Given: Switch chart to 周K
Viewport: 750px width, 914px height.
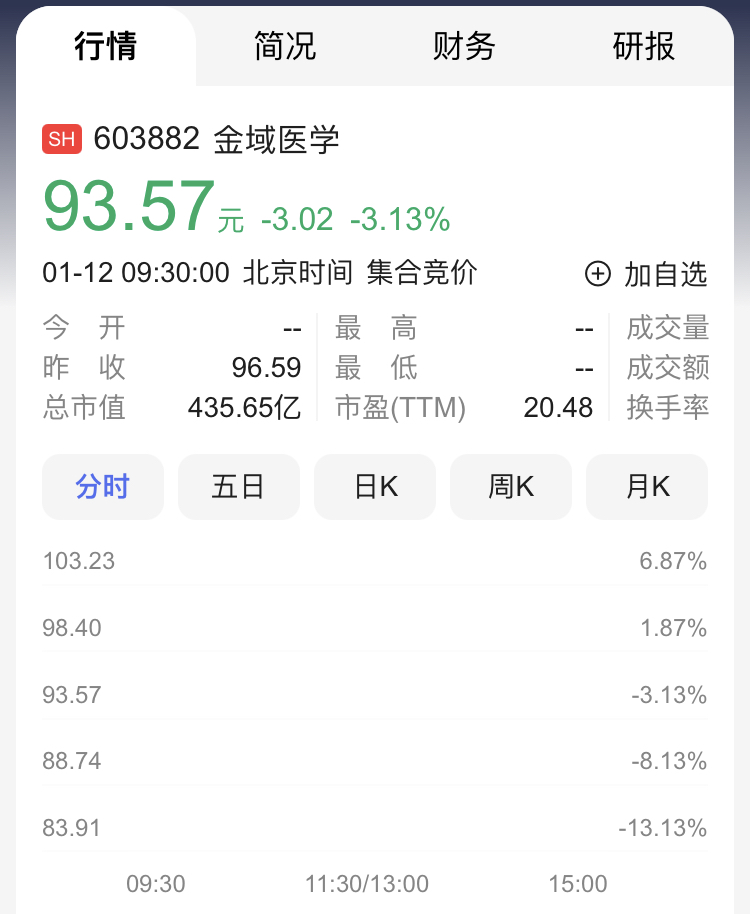Looking at the screenshot, I should point(511,487).
